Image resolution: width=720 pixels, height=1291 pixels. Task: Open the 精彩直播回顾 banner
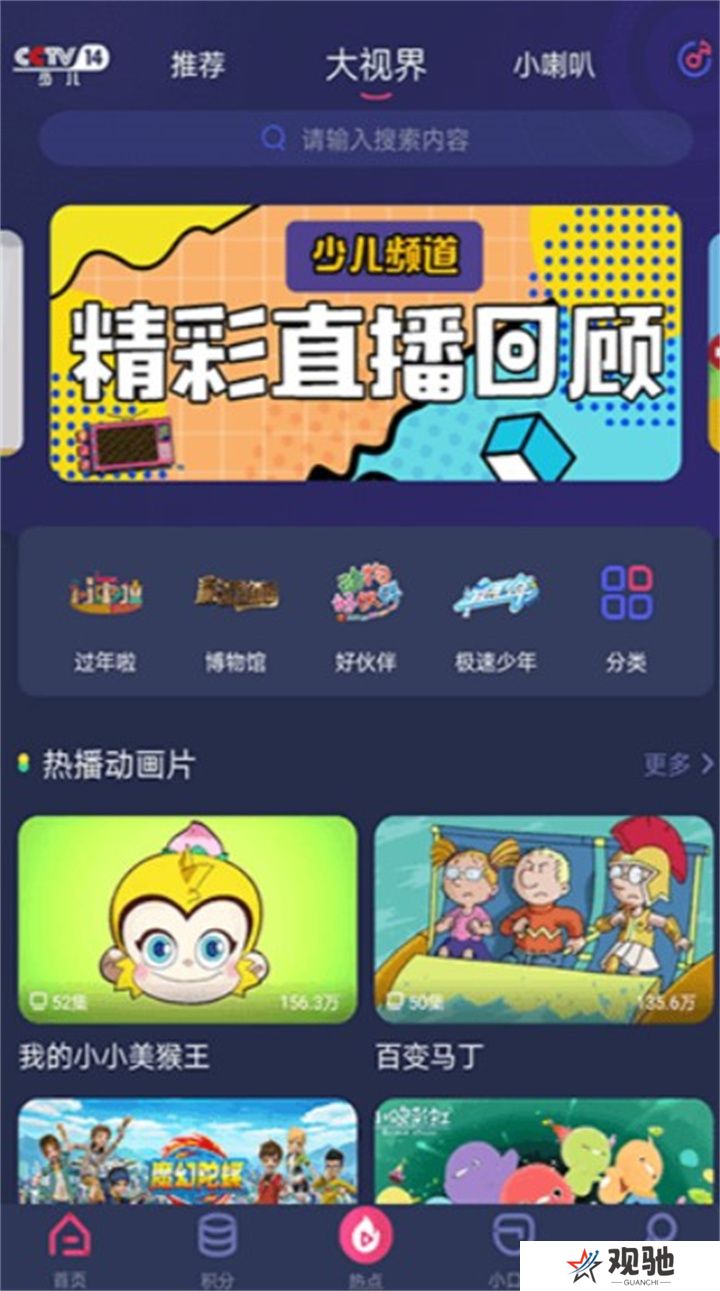pos(366,343)
